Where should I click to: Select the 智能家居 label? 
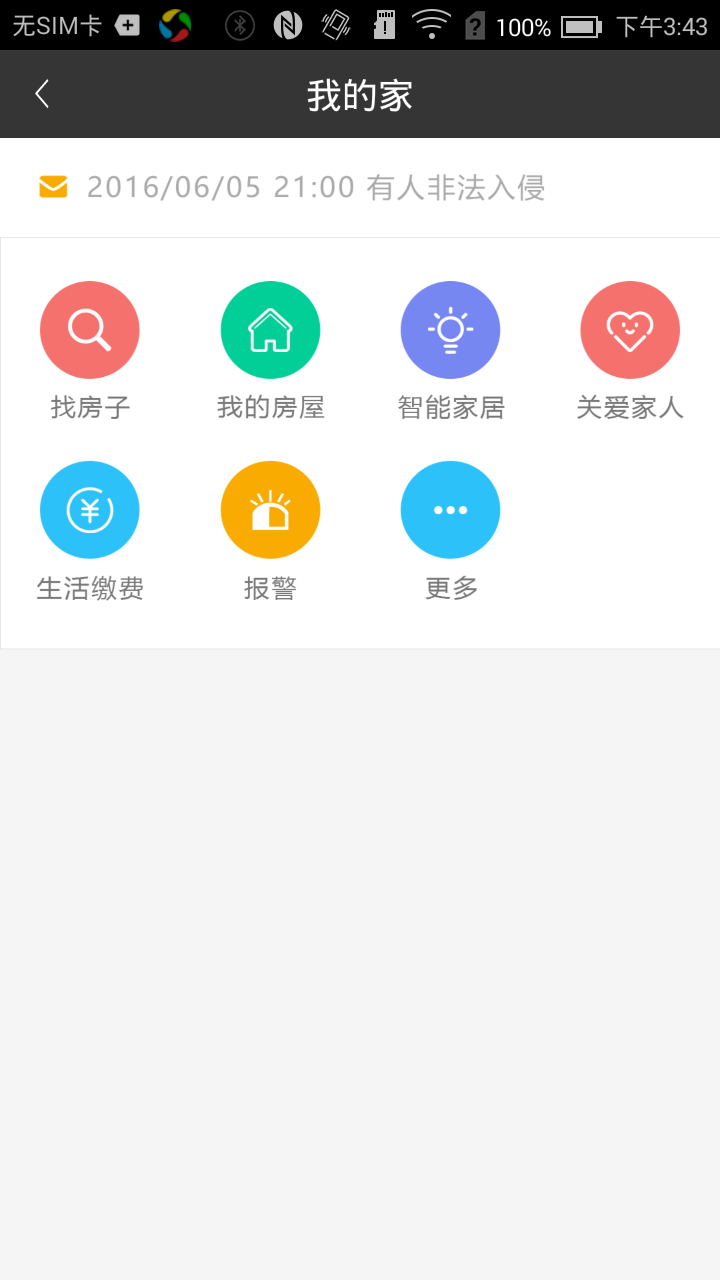point(450,407)
